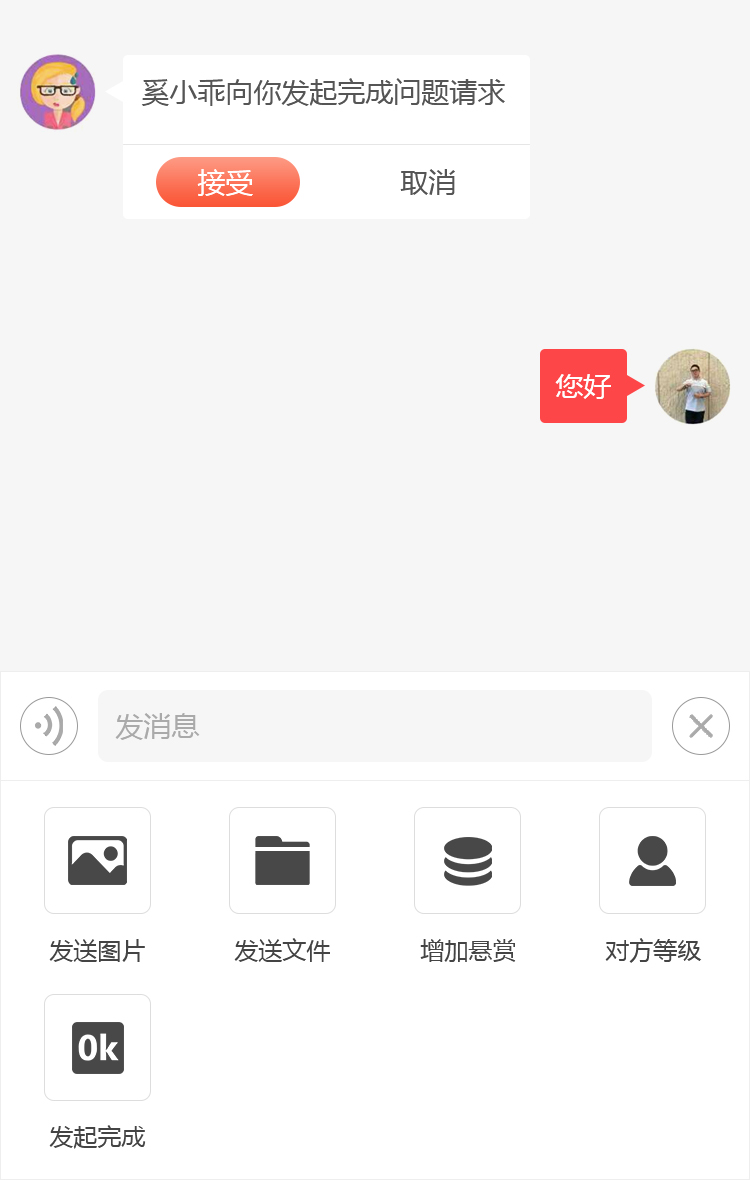
Task: Focus the 发消息 message field
Action: pos(374,726)
